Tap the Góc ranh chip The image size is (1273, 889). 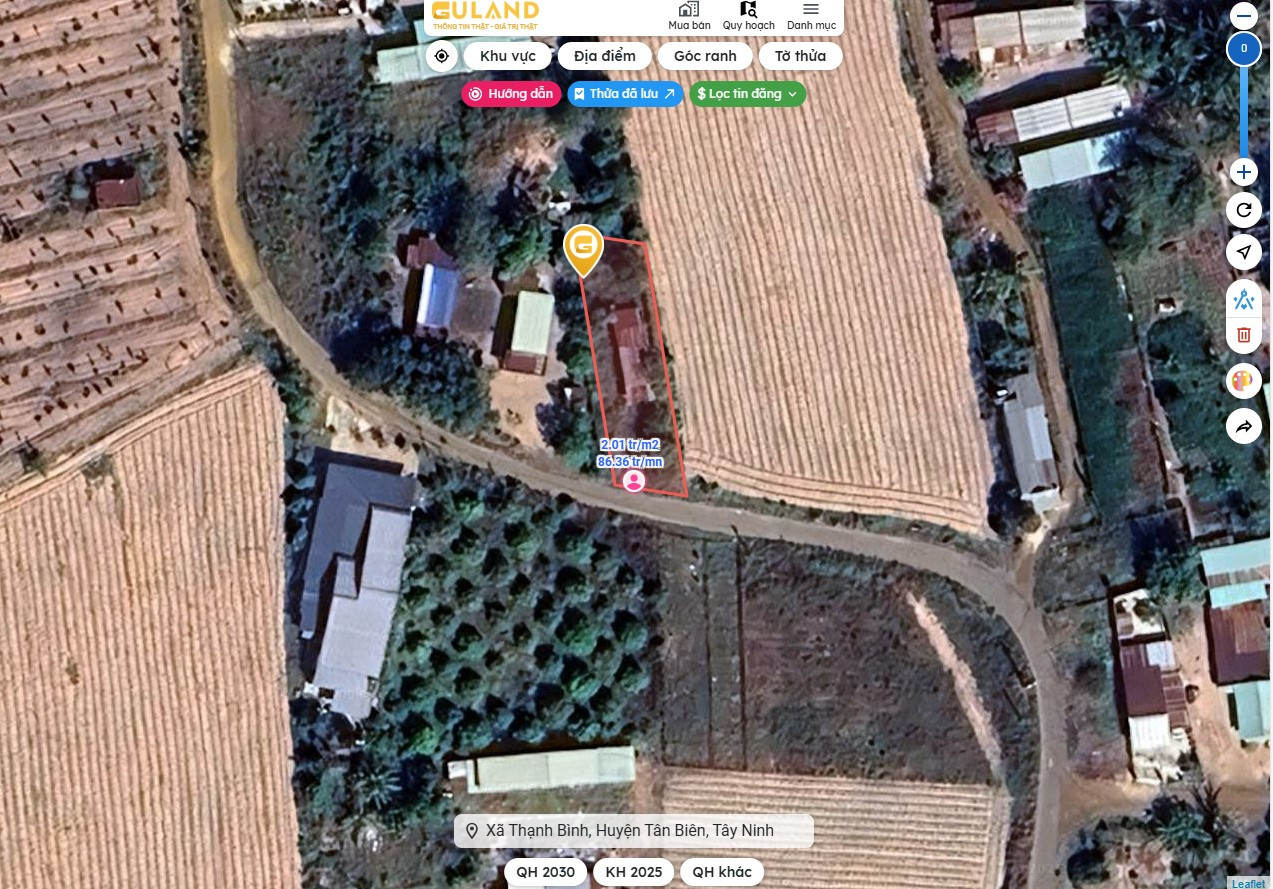705,56
